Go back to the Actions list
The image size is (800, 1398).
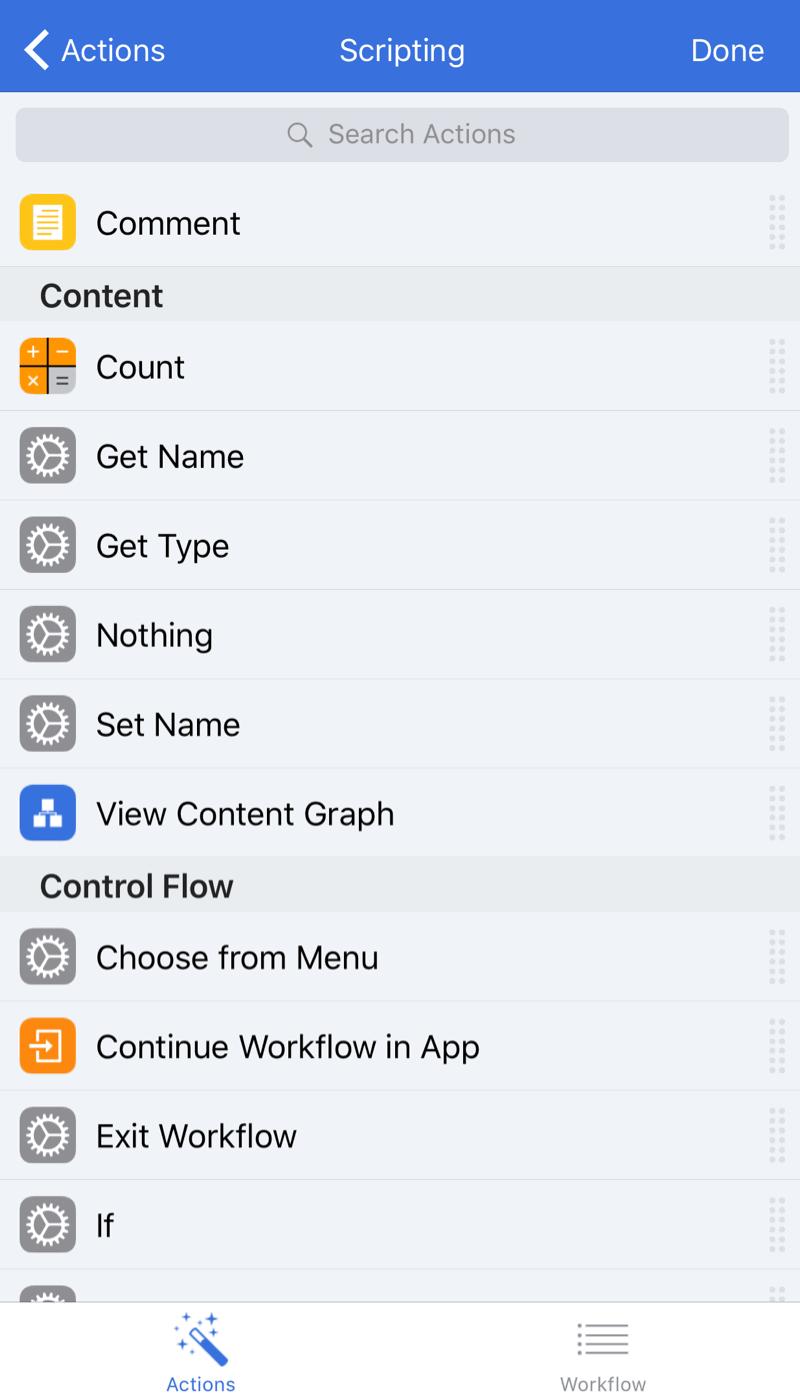93,49
